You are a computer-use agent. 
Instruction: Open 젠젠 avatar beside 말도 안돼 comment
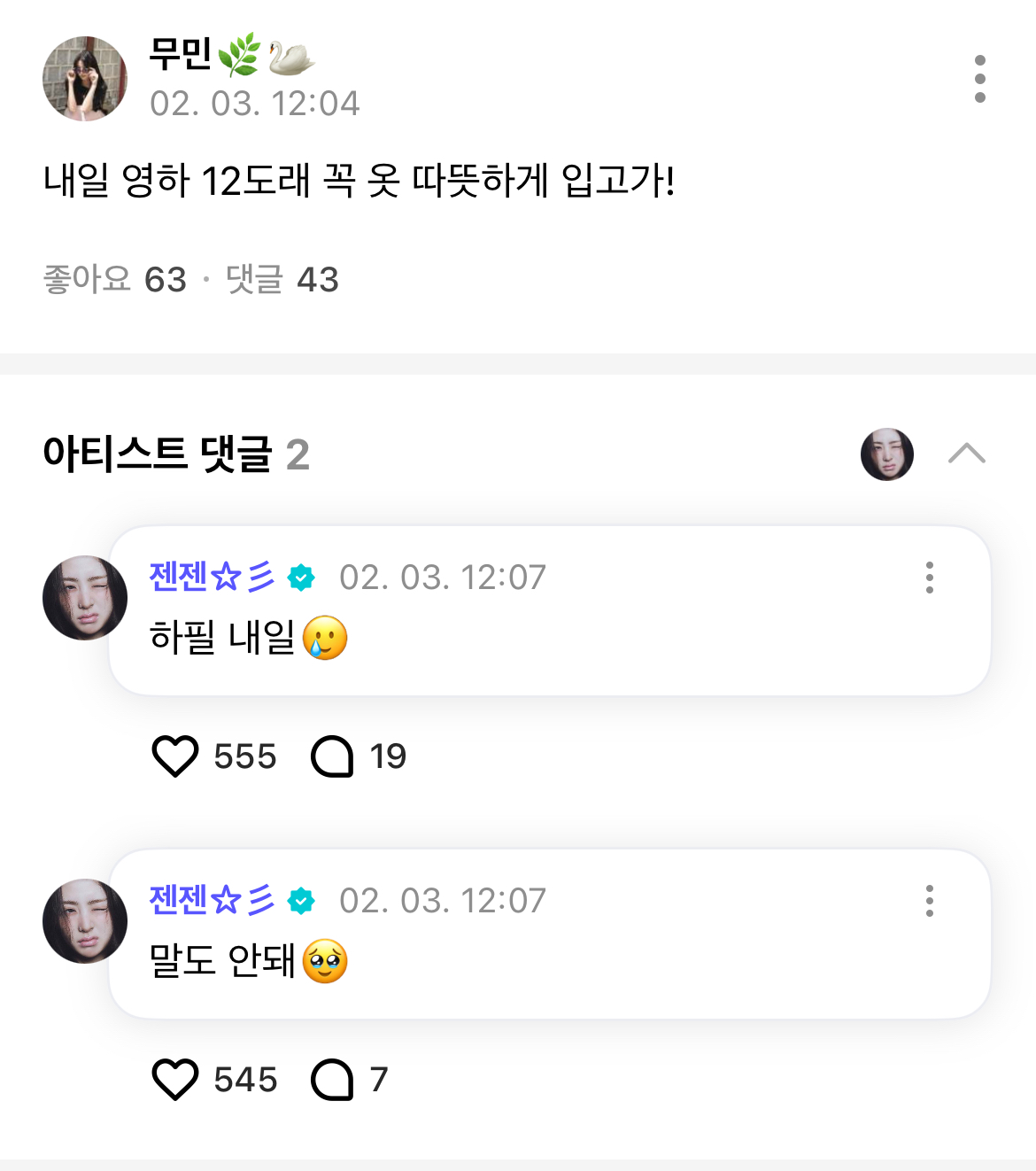point(85,921)
